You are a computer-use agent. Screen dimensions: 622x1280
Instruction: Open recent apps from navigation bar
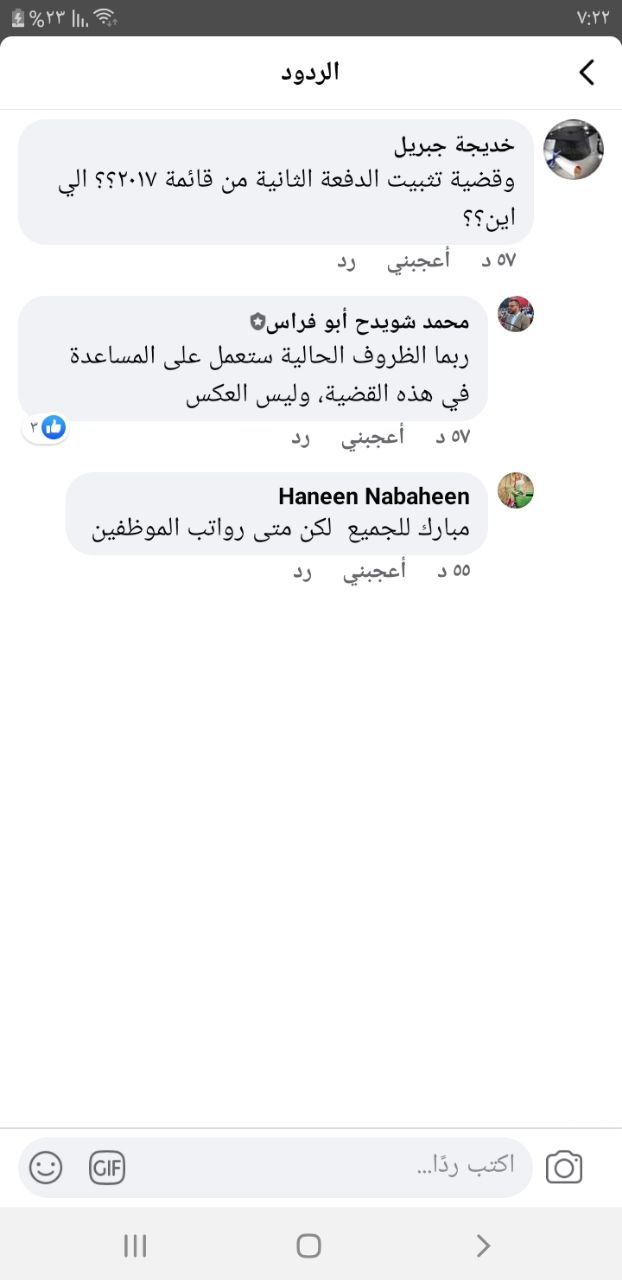(135, 1245)
